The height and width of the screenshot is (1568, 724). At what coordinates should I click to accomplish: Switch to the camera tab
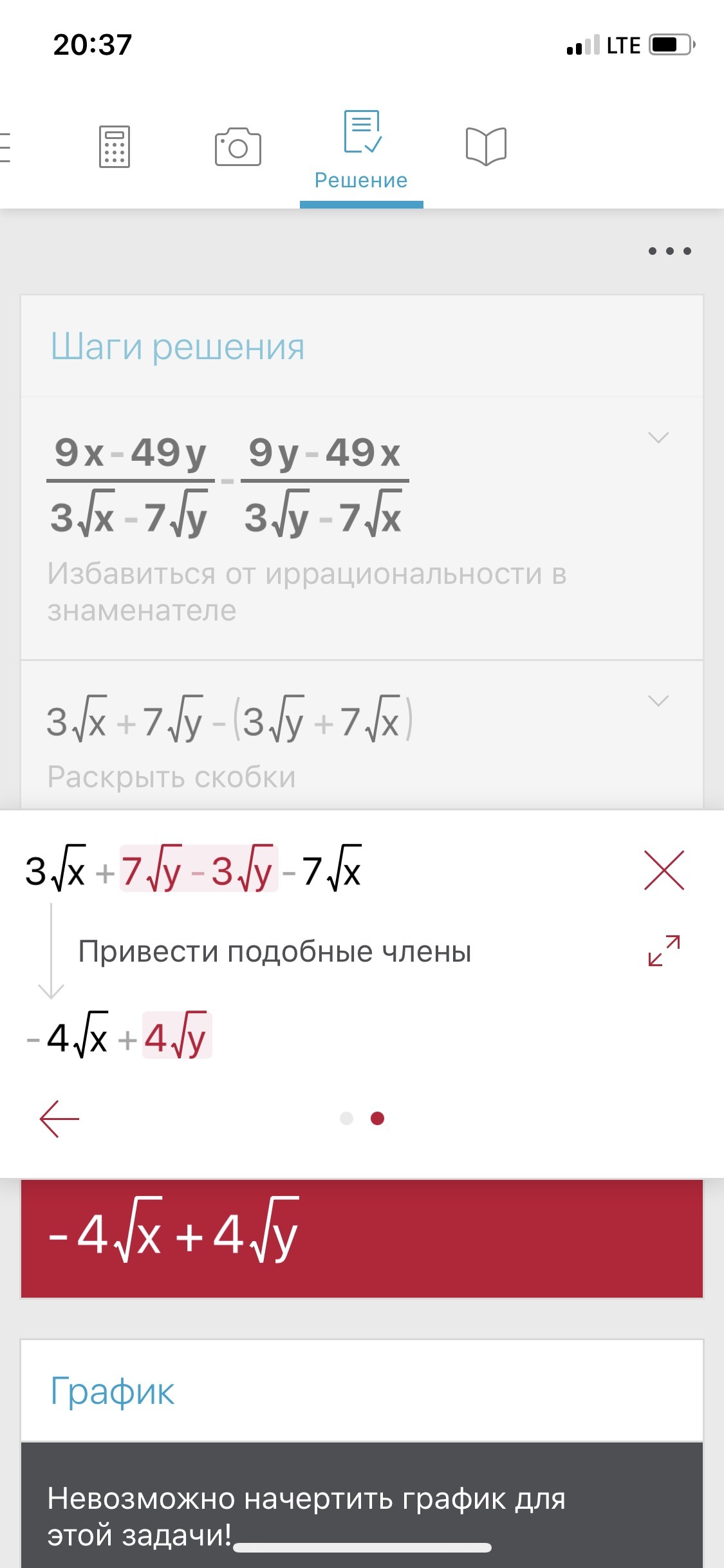pos(237,147)
